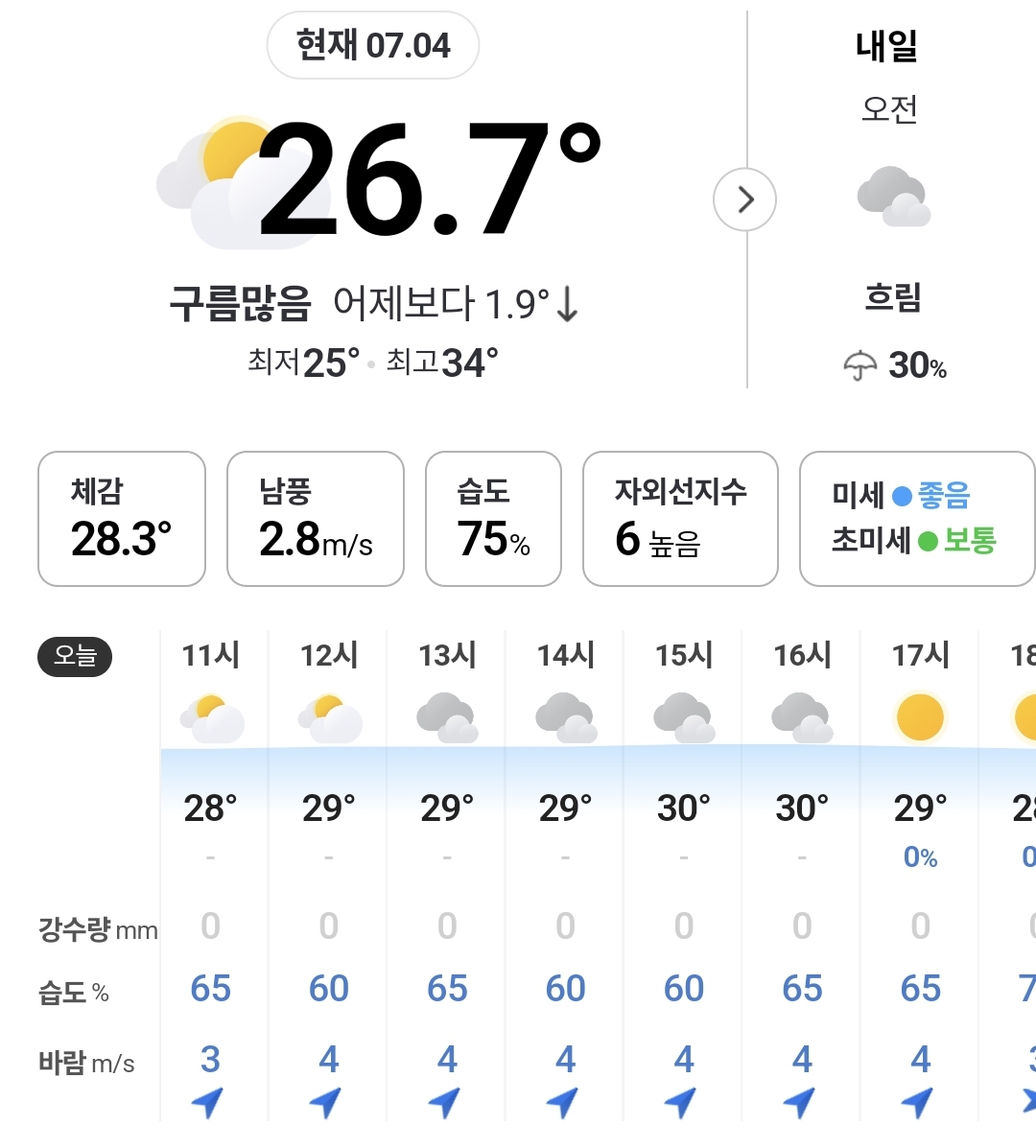Image resolution: width=1036 pixels, height=1148 pixels.
Task: Tap the arrow to show tomorrow's forecast
Action: pos(744,199)
